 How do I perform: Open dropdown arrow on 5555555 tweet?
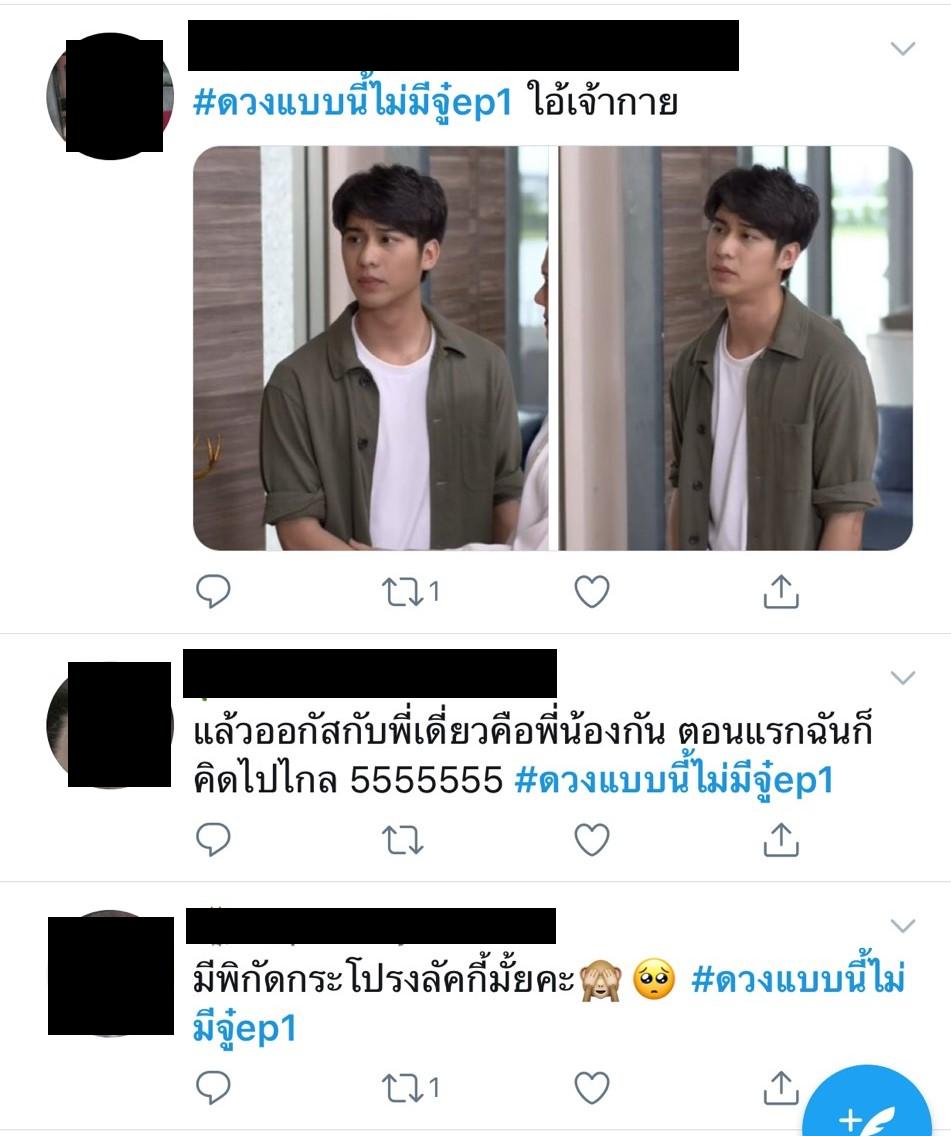903,678
